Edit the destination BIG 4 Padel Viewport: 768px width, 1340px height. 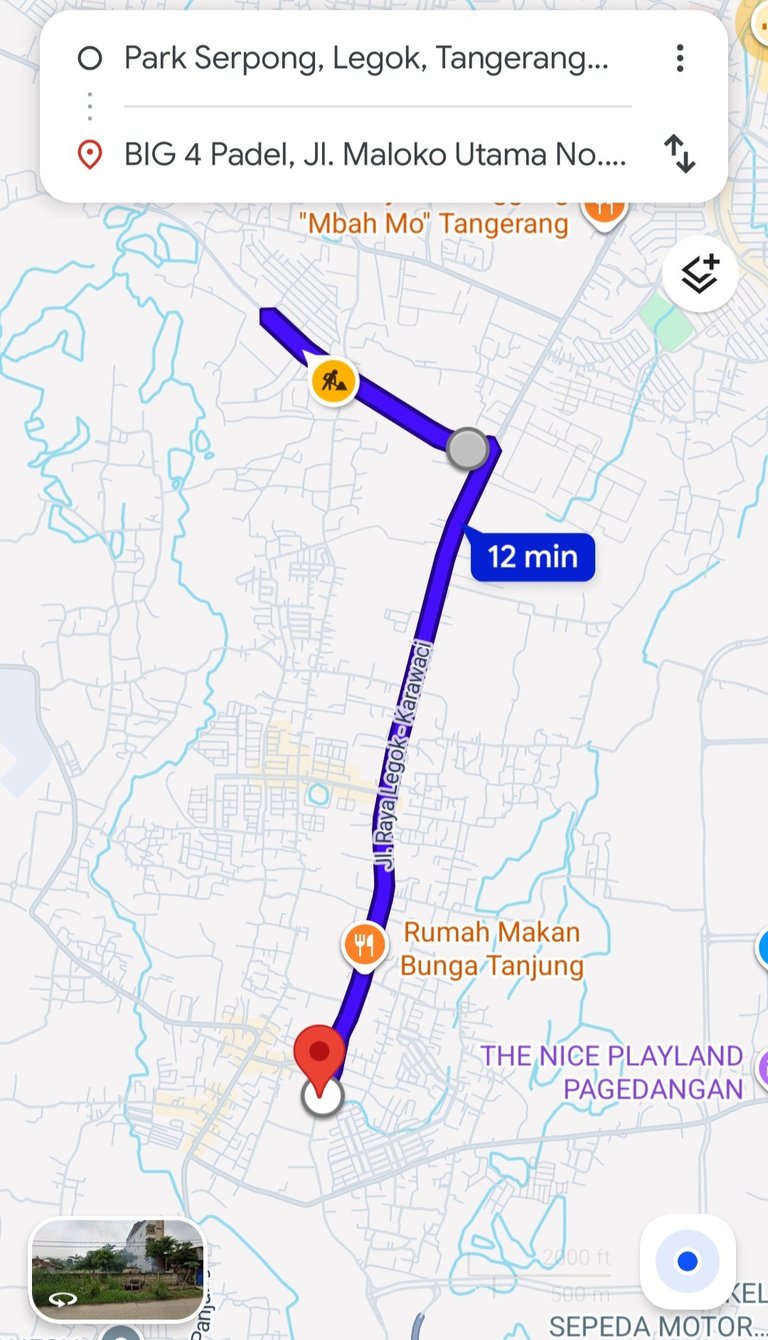(x=376, y=154)
